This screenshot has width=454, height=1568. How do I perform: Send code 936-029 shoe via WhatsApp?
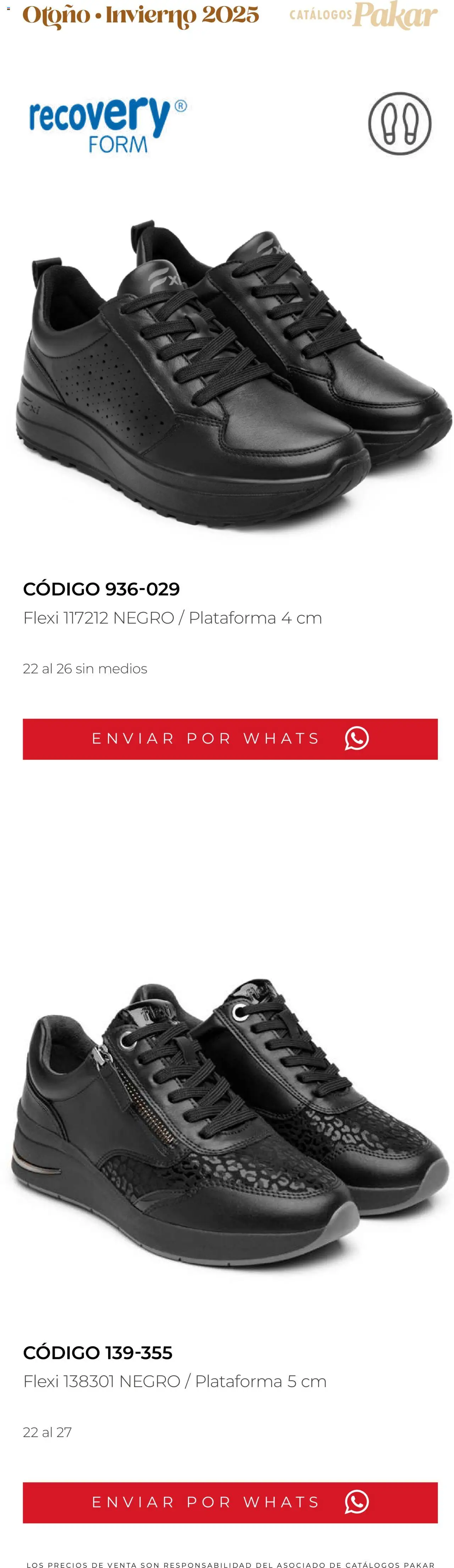[x=230, y=738]
